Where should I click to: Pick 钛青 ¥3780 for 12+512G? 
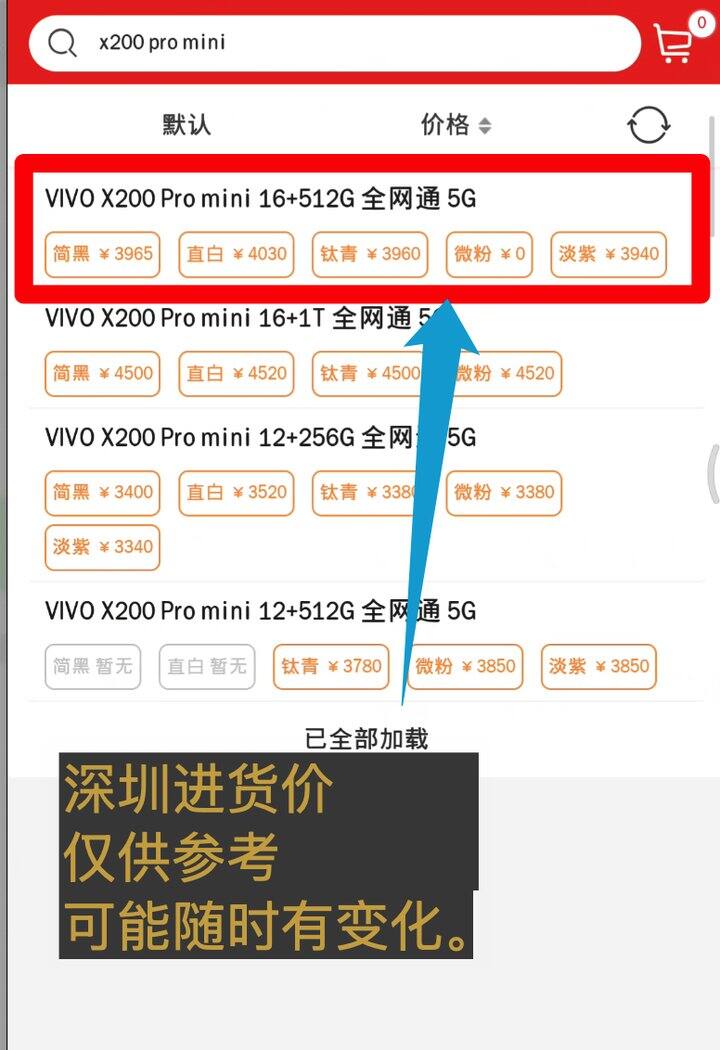pos(331,667)
